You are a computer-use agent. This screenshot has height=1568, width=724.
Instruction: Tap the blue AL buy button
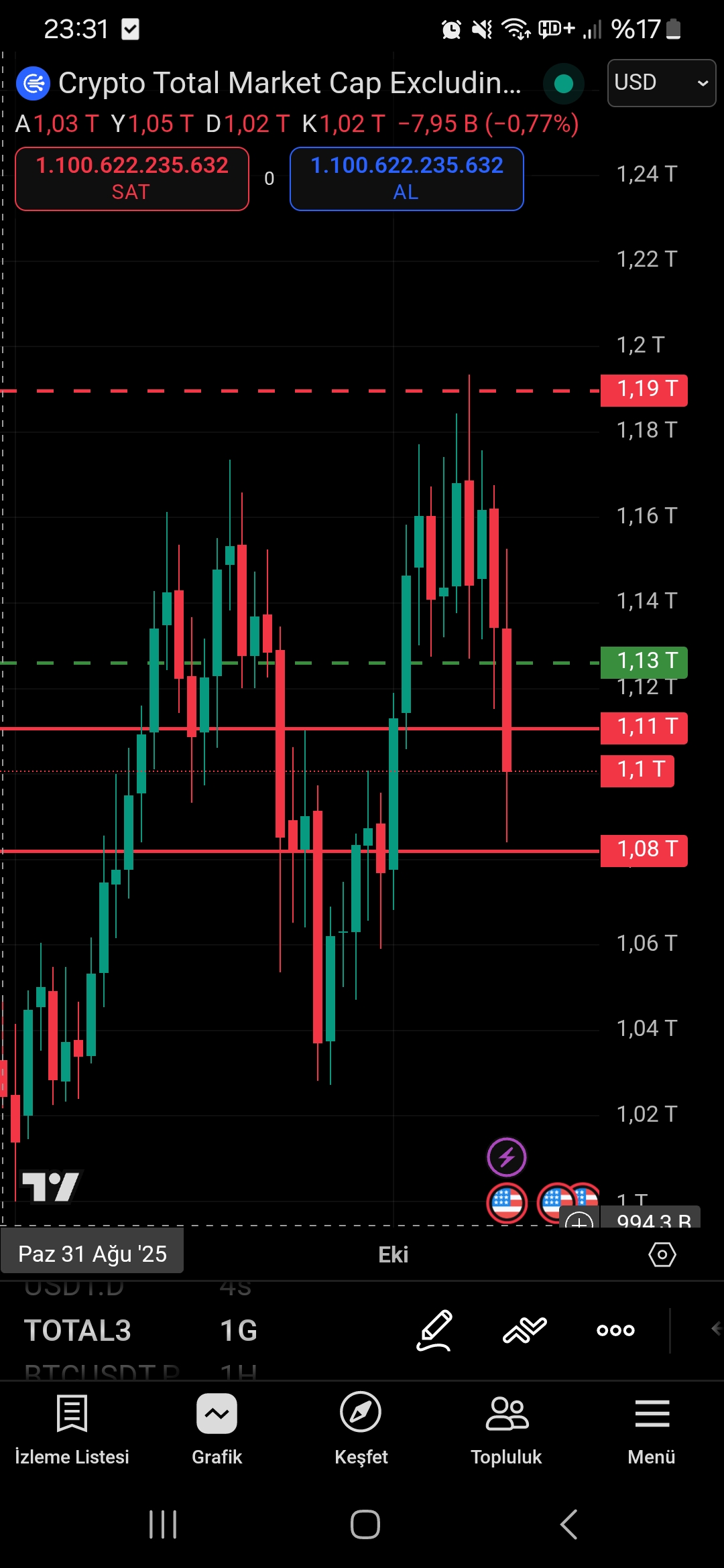(x=406, y=179)
